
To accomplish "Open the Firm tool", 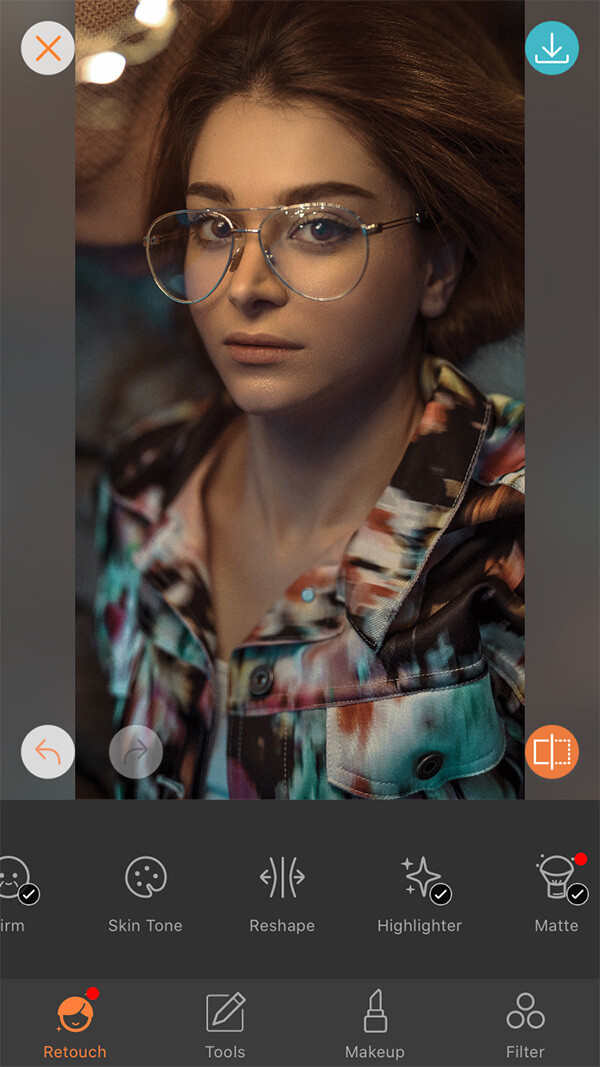I will (14, 892).
